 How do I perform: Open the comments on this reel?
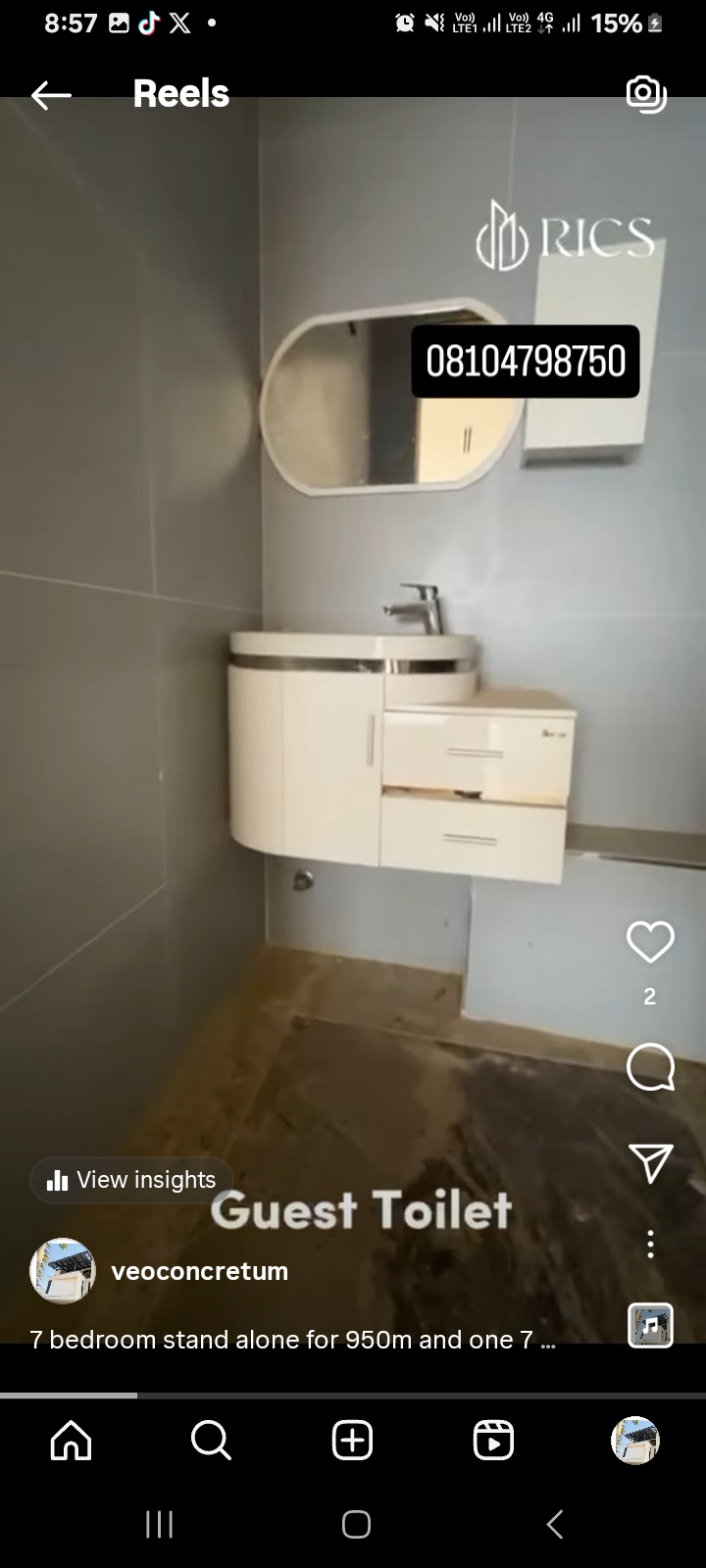pos(650,1067)
